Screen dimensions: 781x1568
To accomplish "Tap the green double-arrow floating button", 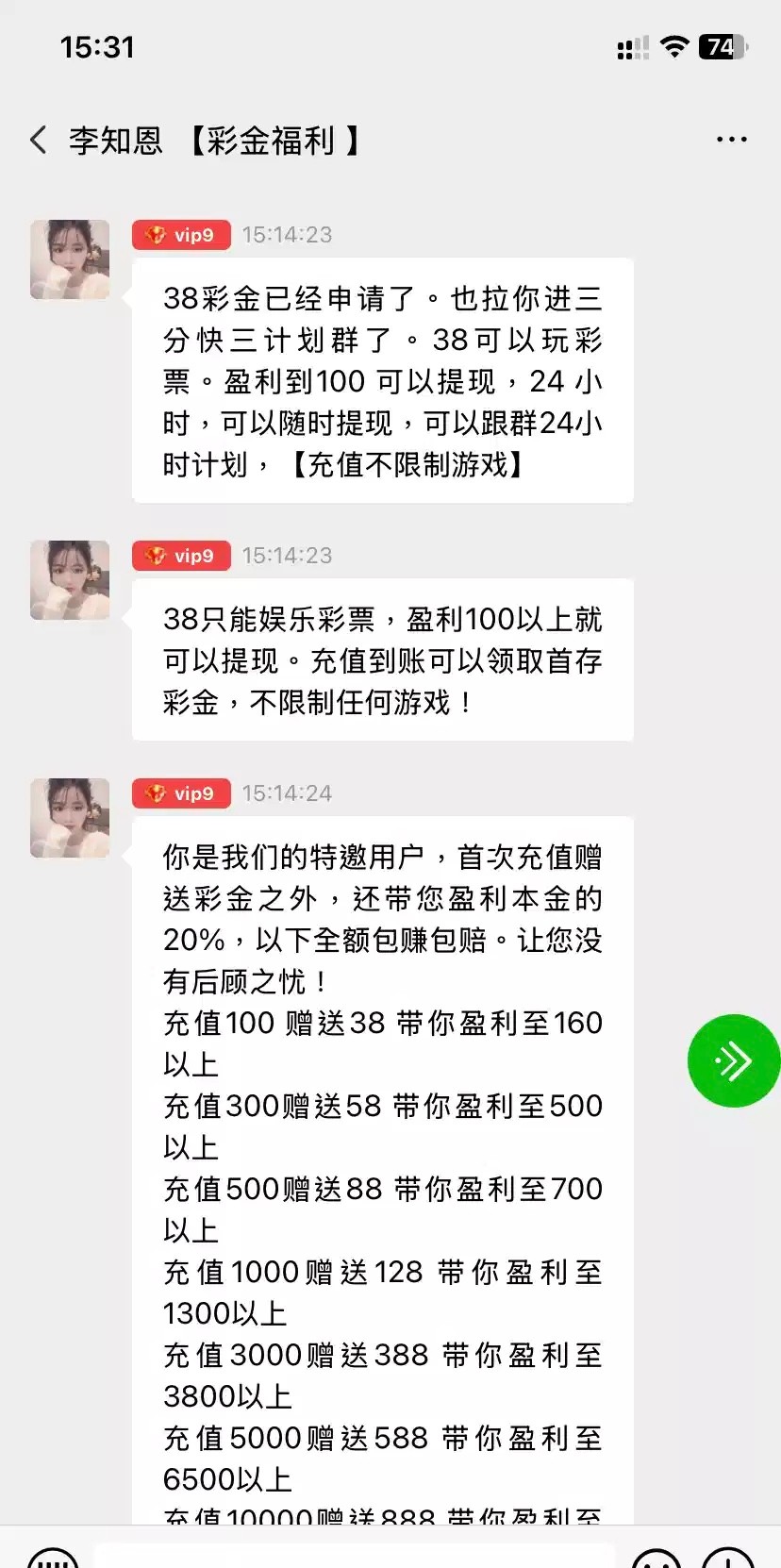I will tap(733, 1060).
